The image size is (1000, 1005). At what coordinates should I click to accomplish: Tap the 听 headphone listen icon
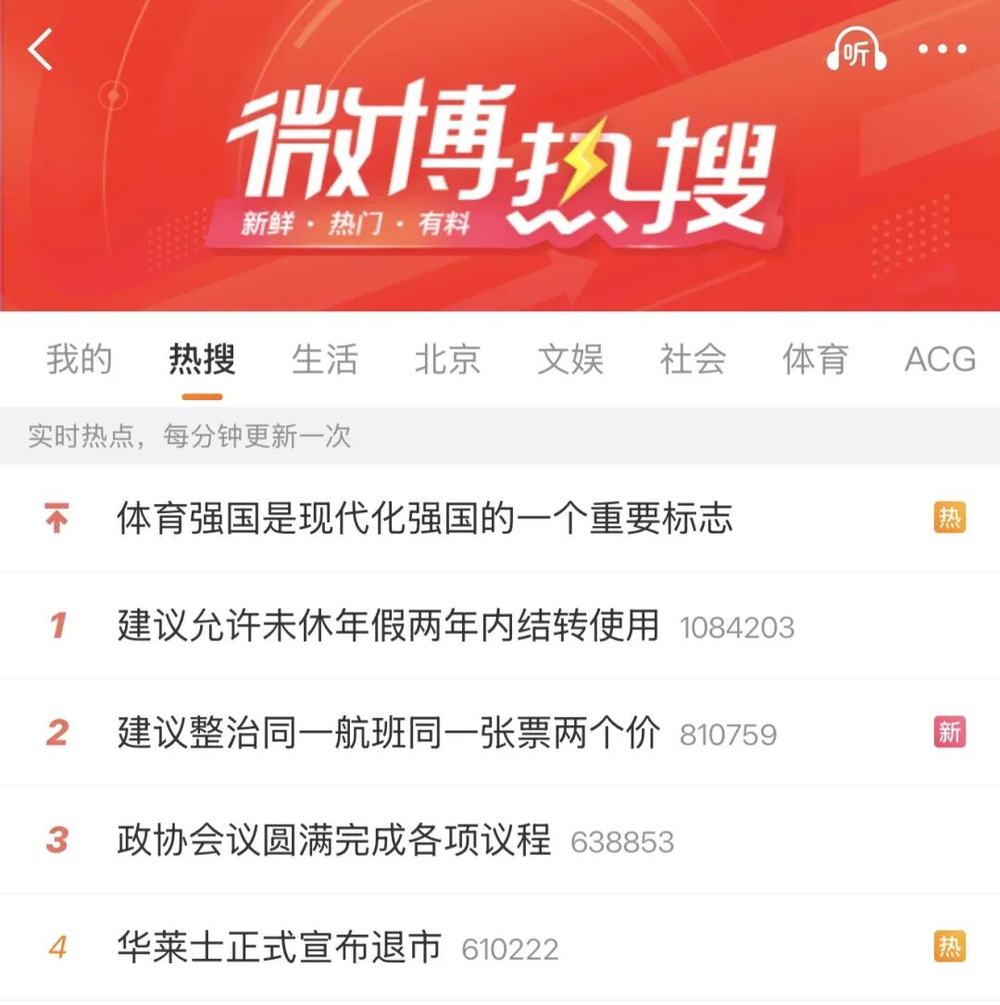point(857,50)
